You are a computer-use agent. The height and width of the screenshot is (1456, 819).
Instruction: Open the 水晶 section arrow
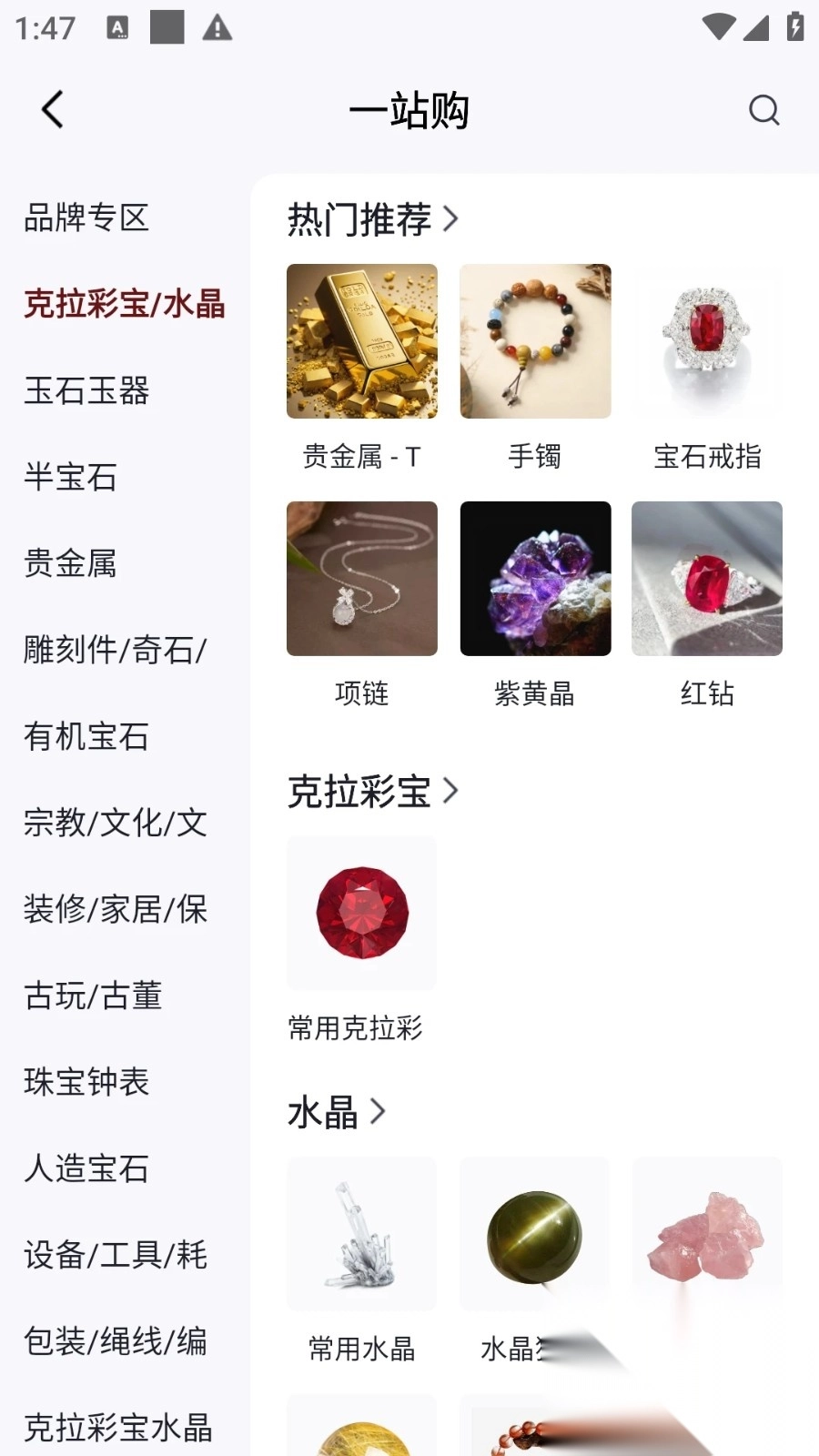[377, 1111]
